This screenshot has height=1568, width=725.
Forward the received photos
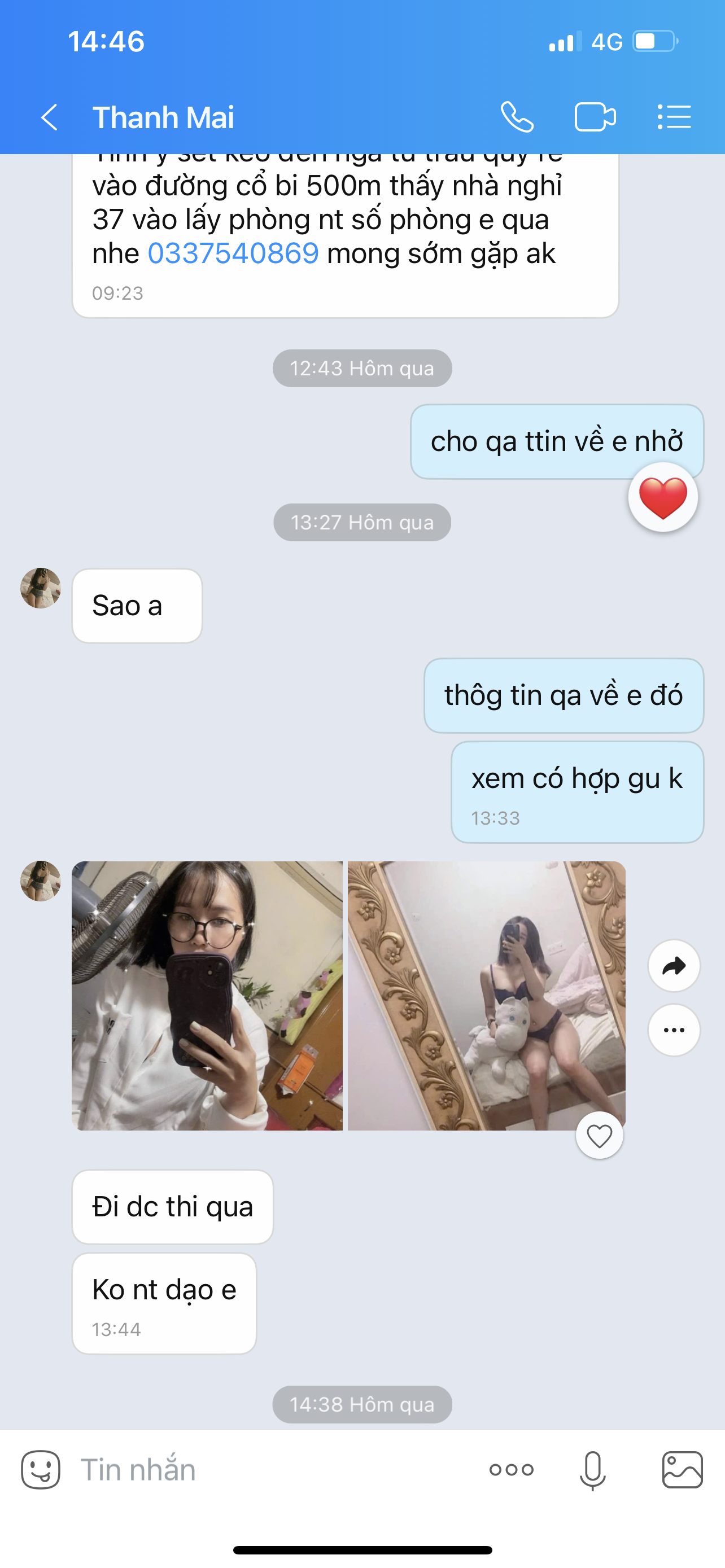674,966
